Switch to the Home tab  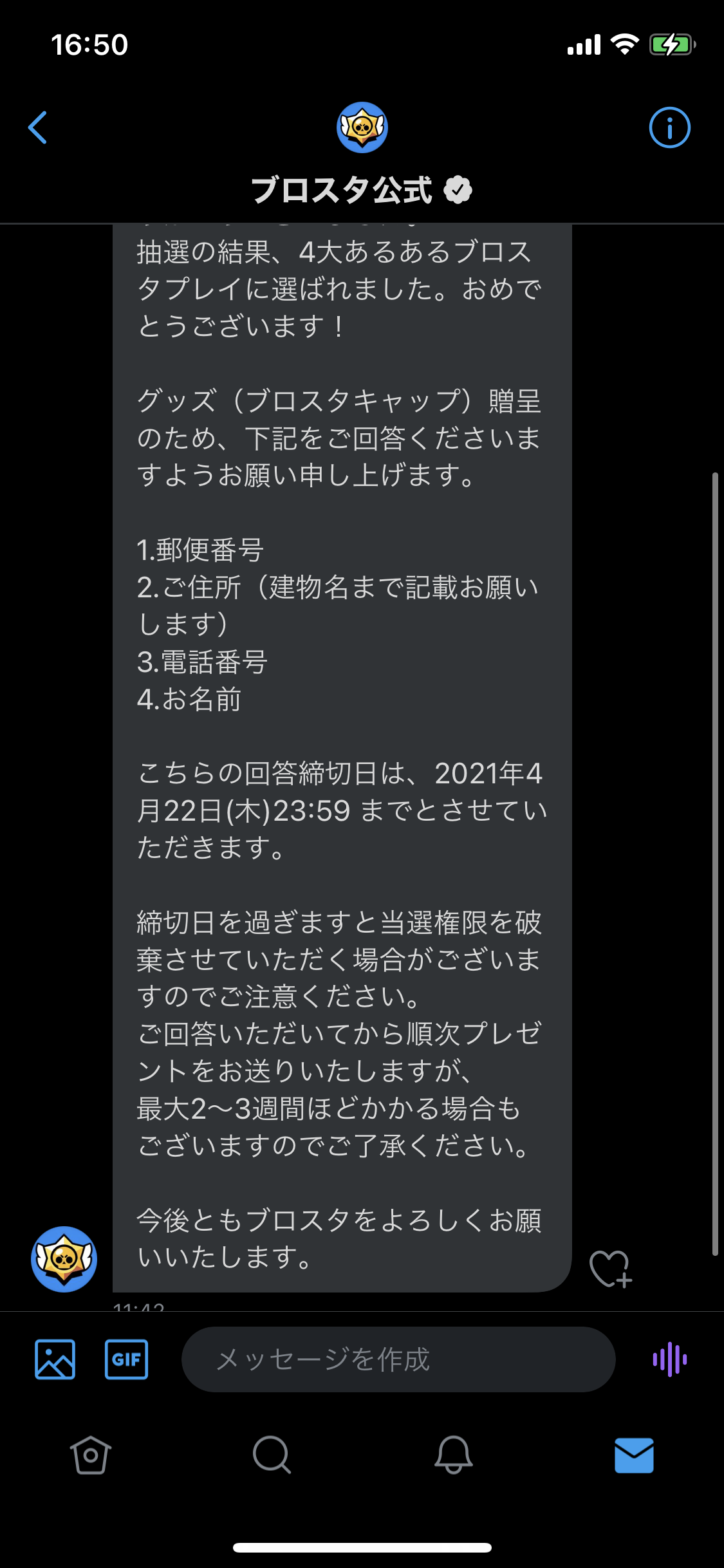click(91, 1455)
